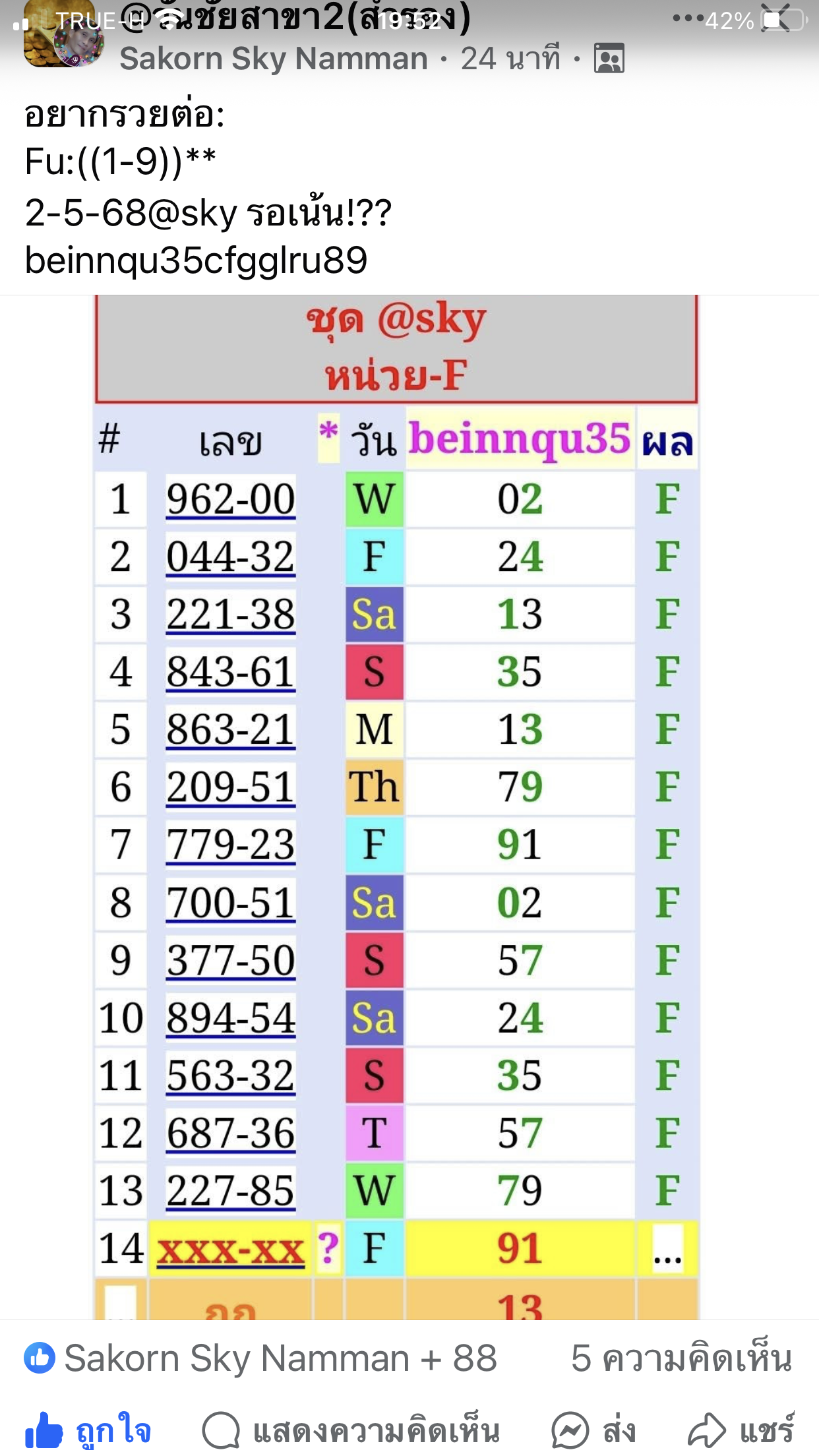
Task: Like the post with ถูกใจ
Action: click(x=88, y=1431)
